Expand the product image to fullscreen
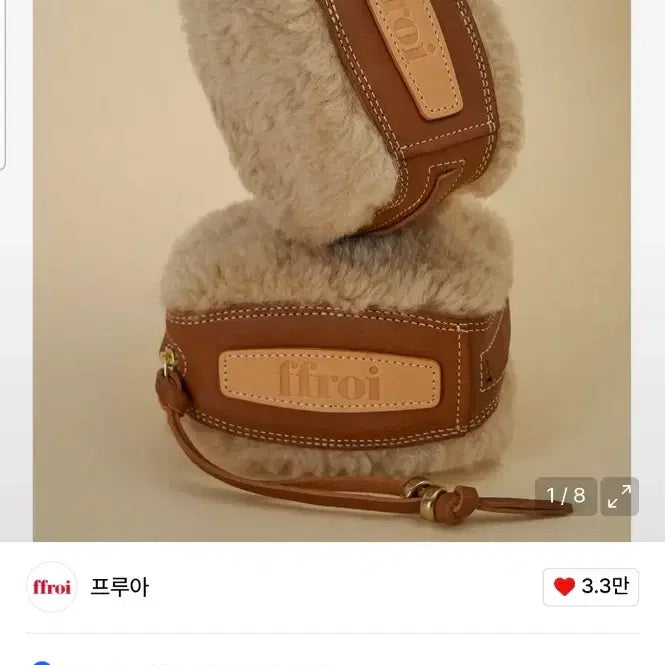 pos(619,495)
